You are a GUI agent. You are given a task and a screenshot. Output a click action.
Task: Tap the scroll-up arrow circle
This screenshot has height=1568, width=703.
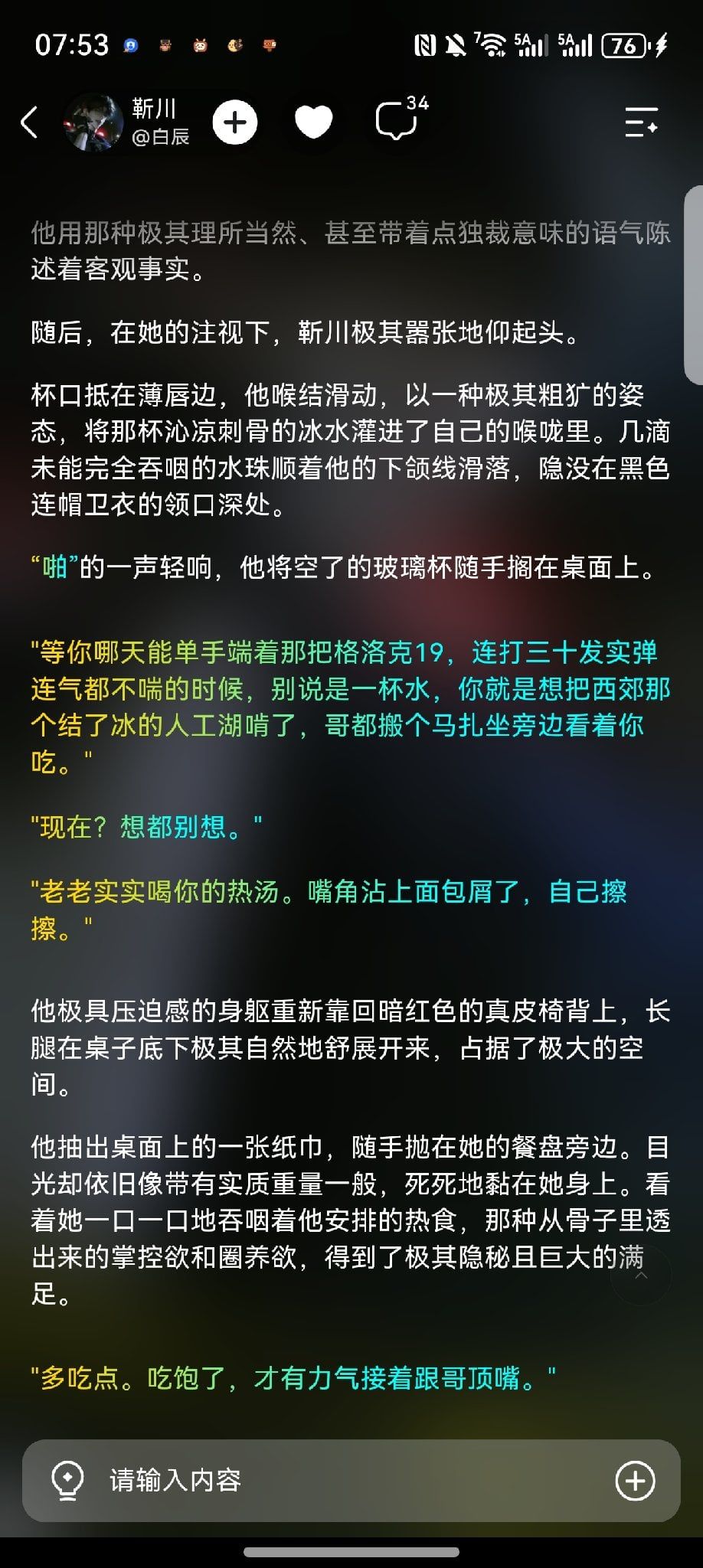(641, 1275)
